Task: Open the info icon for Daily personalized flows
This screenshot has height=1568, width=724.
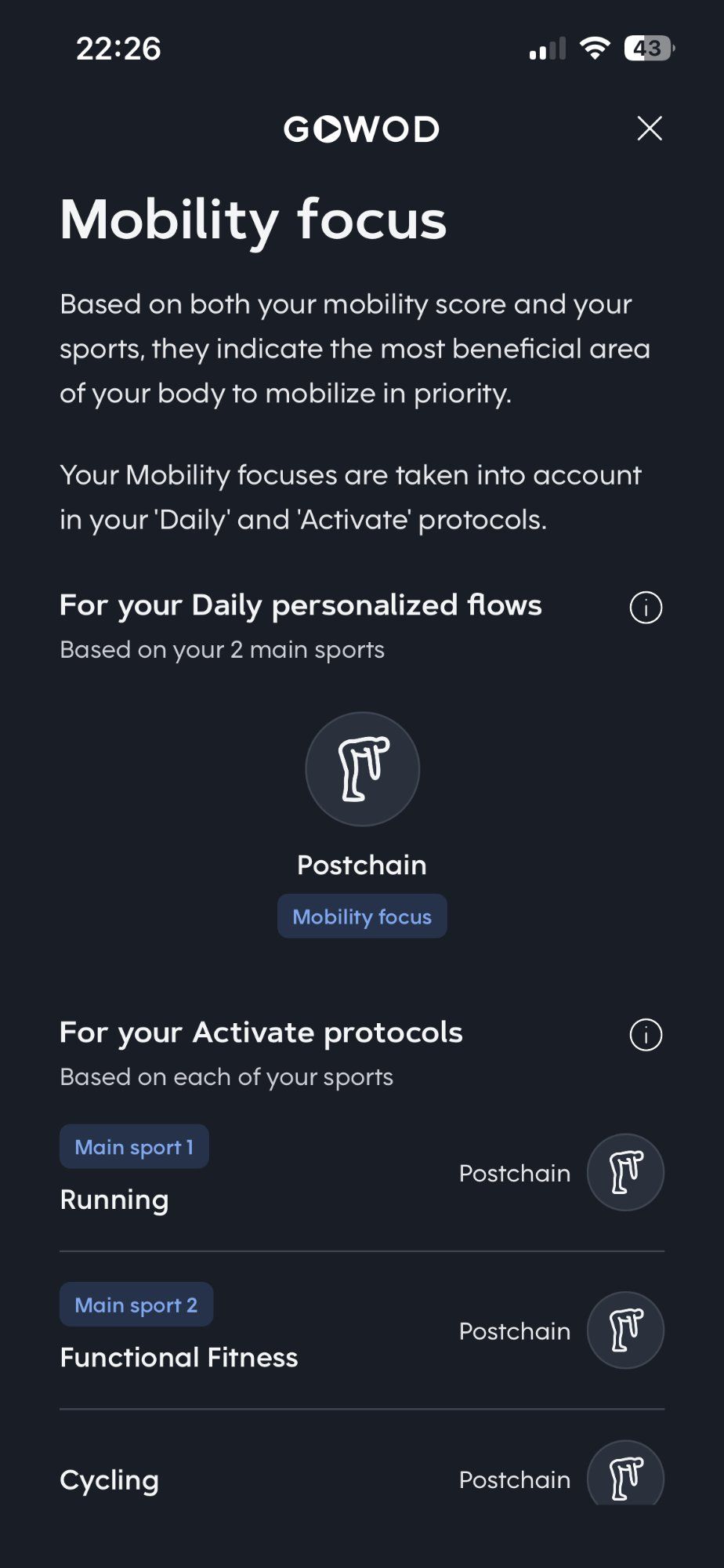Action: [644, 608]
